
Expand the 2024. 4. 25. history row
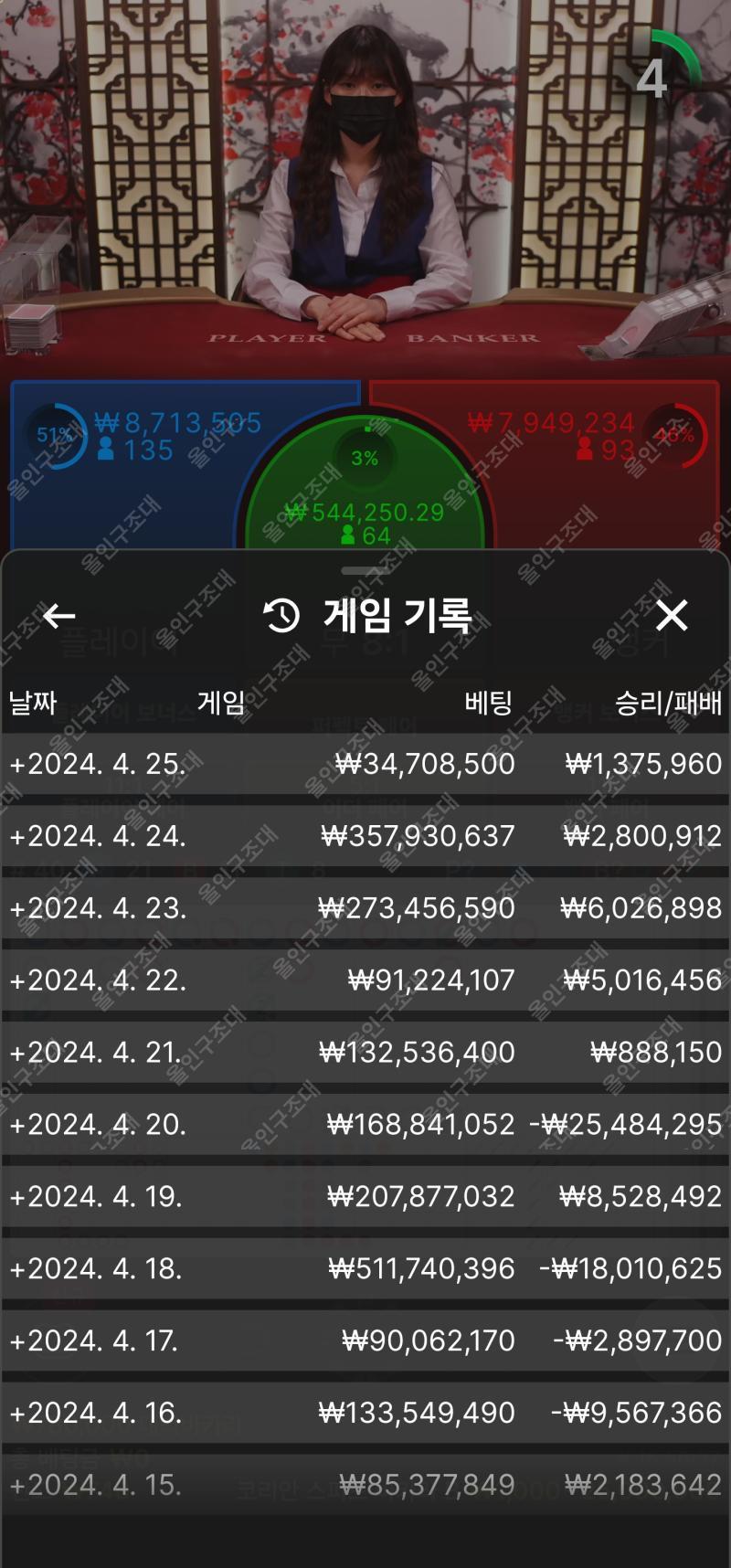97,764
